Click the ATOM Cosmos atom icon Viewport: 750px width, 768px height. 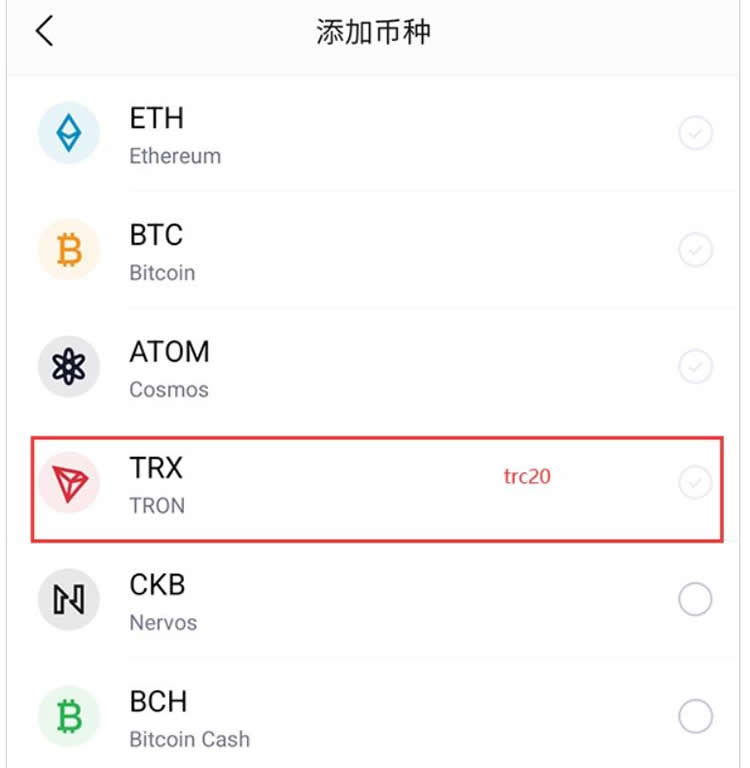point(68,366)
